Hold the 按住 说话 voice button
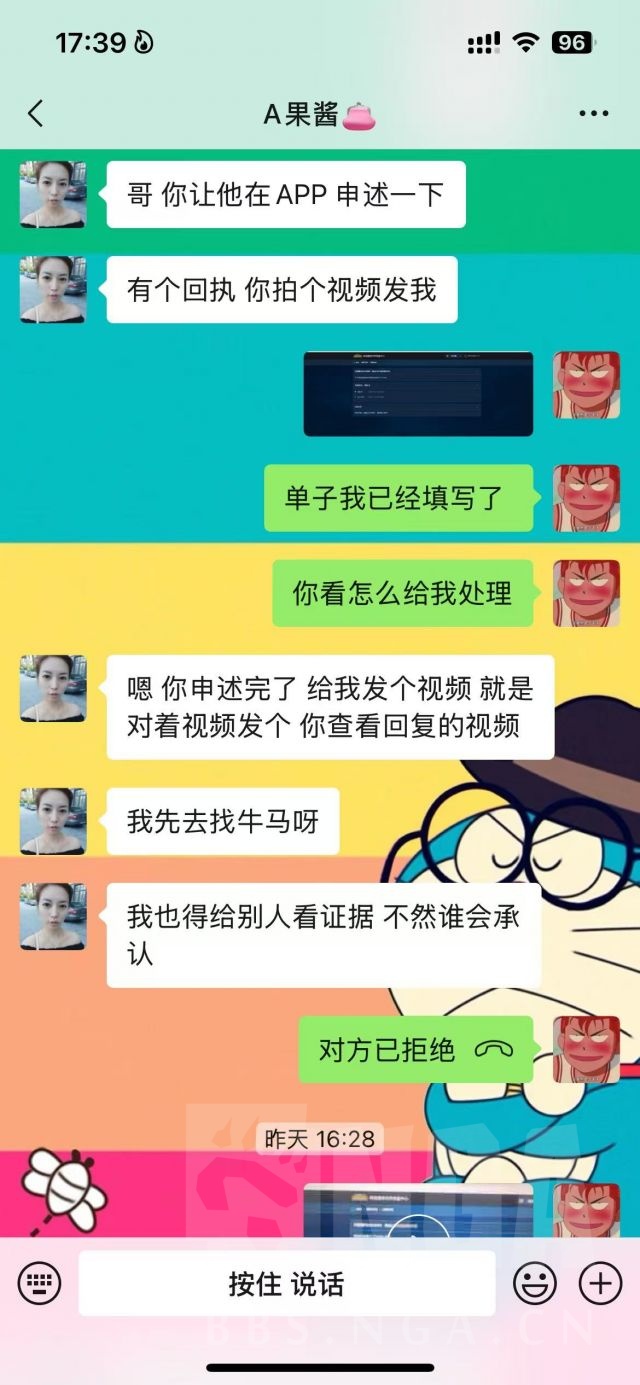Viewport: 640px width, 1385px height. [x=286, y=1283]
